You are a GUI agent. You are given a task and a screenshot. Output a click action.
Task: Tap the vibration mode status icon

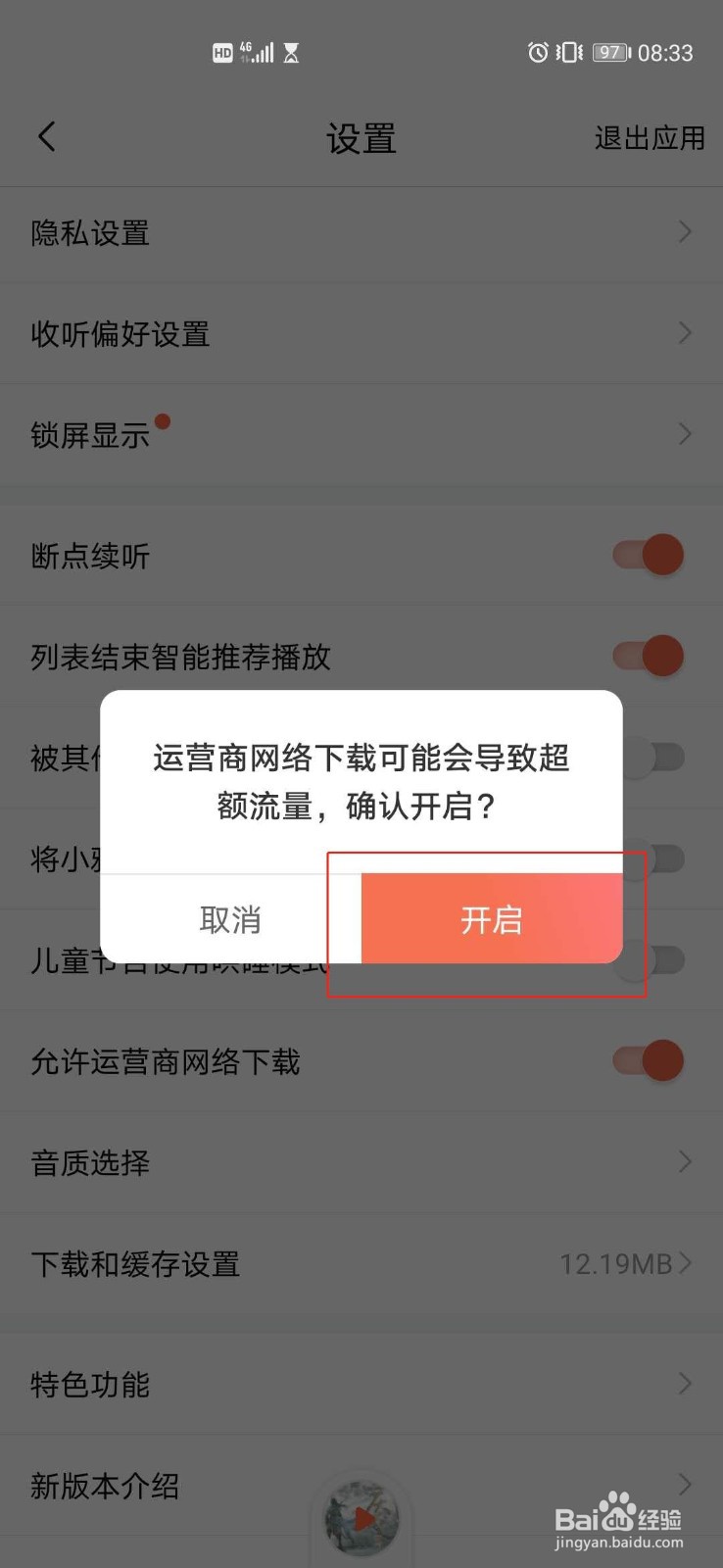point(568,53)
